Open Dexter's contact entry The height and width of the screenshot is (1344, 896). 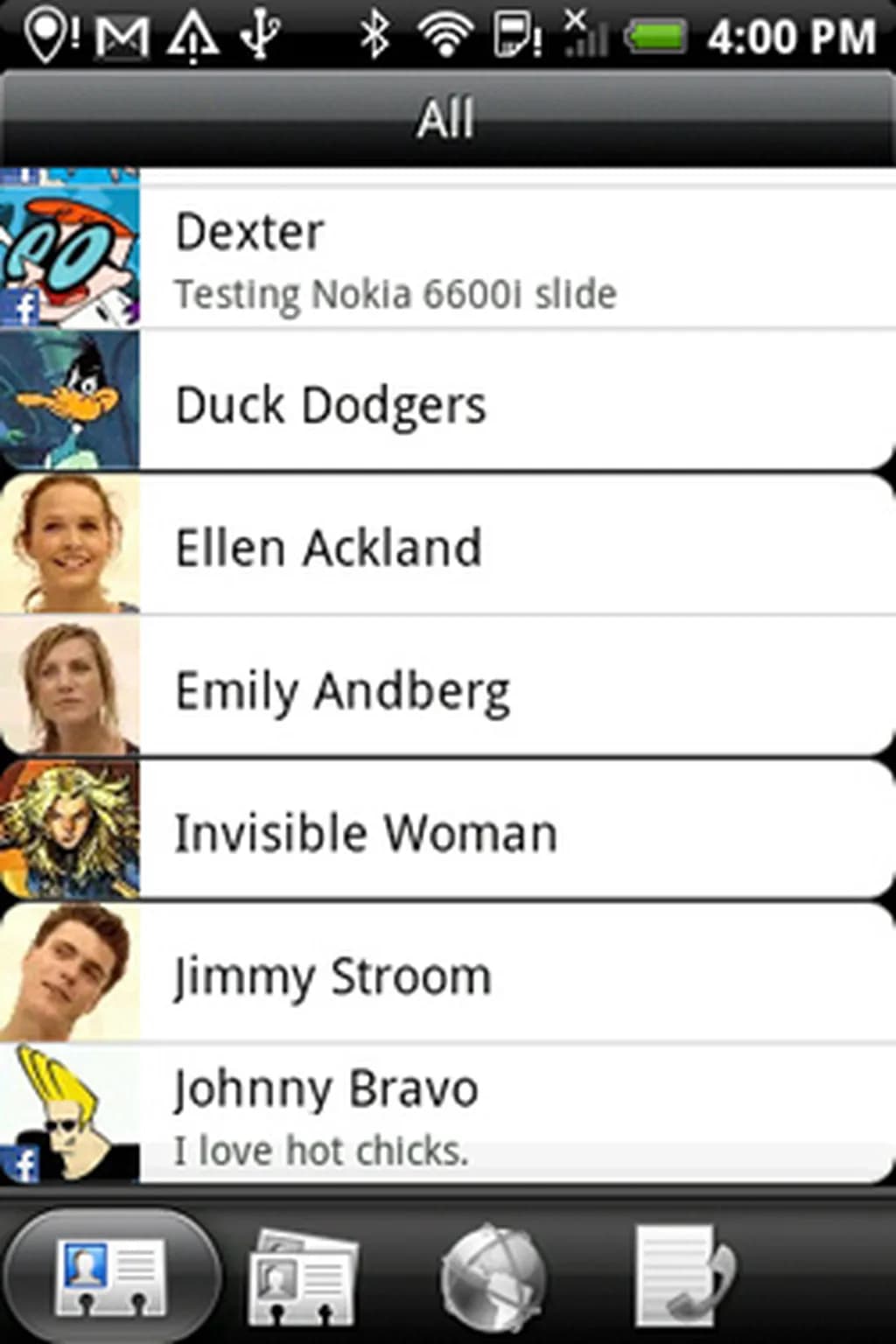(x=516, y=258)
